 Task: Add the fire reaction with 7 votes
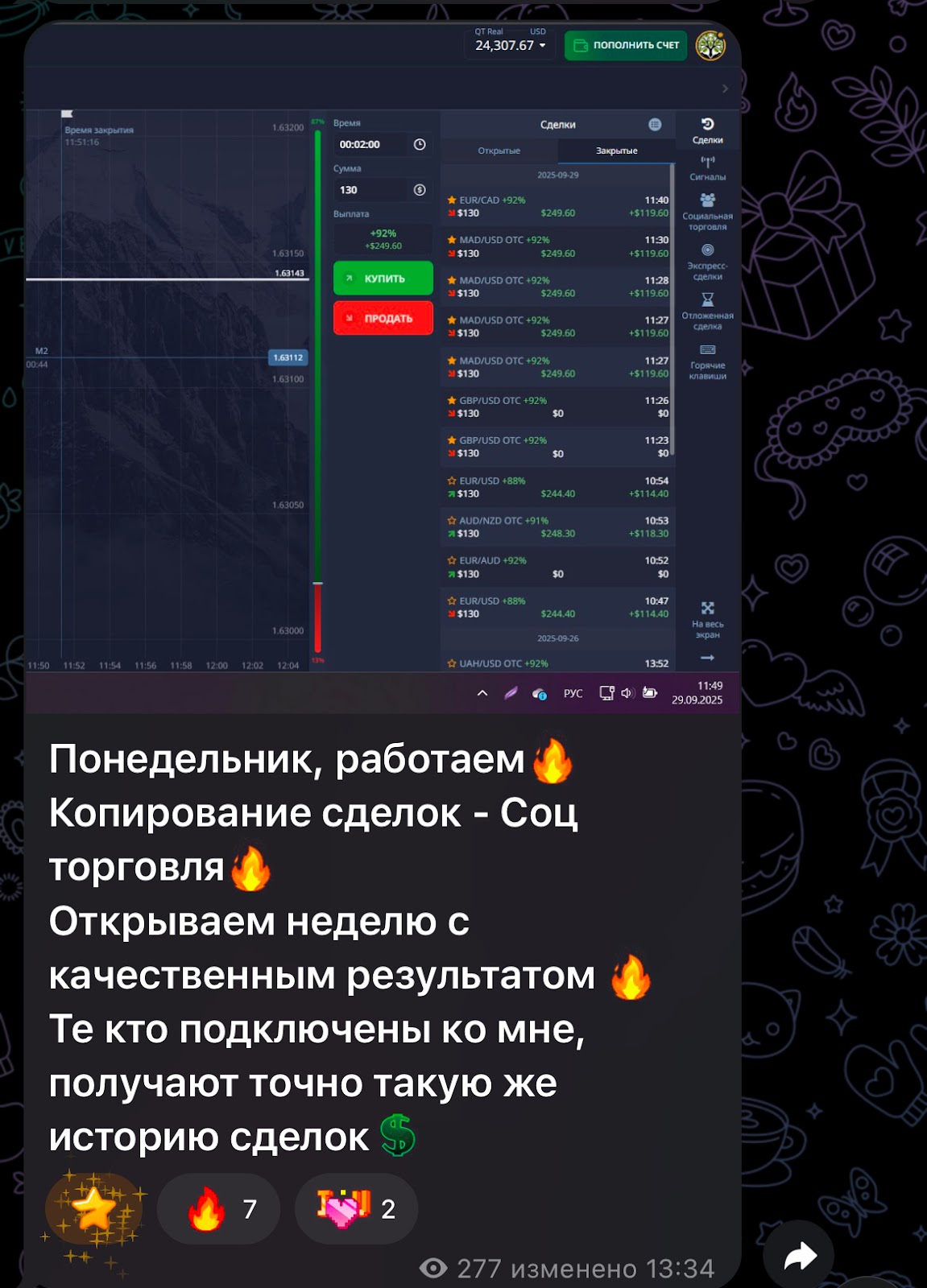[x=219, y=1208]
